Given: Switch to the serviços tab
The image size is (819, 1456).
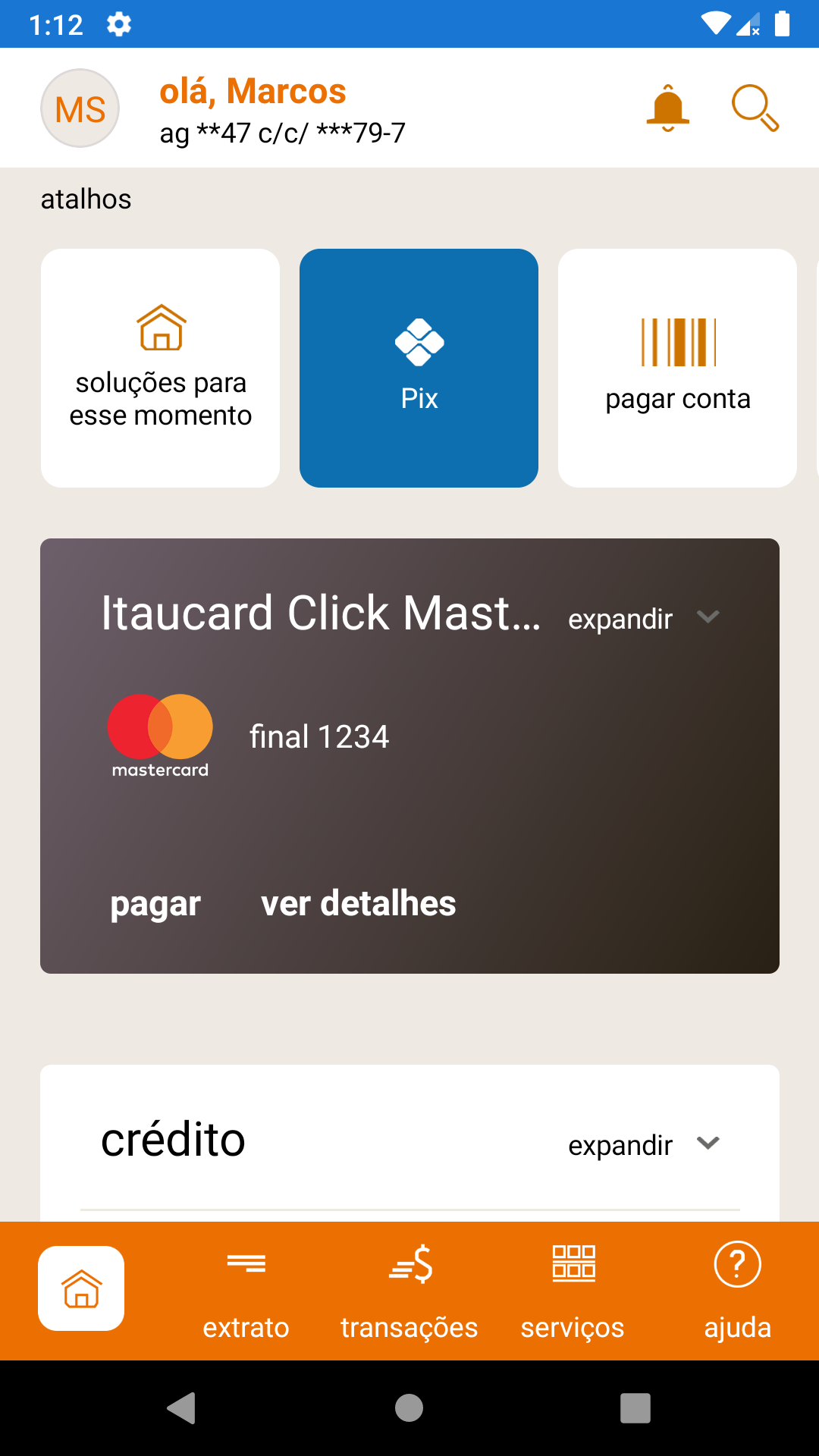Looking at the screenshot, I should click(x=573, y=1291).
